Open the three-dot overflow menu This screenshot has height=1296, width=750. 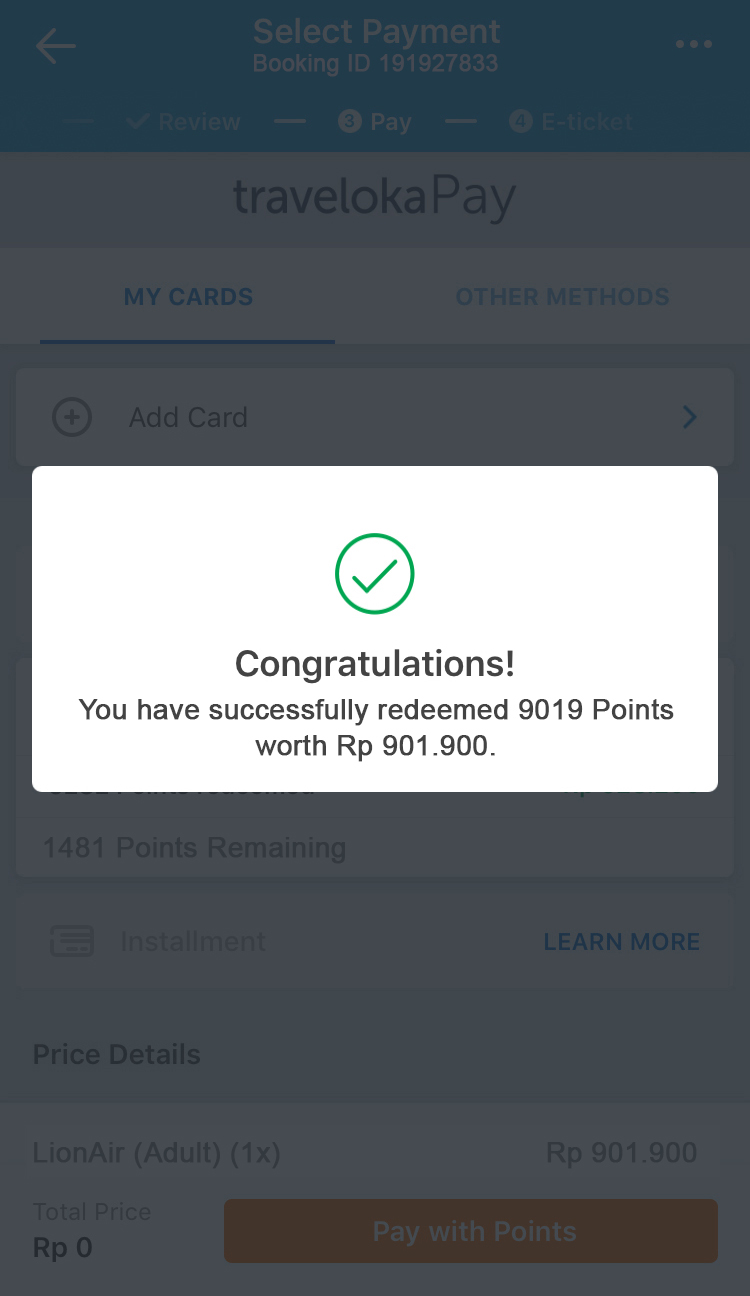(x=693, y=45)
